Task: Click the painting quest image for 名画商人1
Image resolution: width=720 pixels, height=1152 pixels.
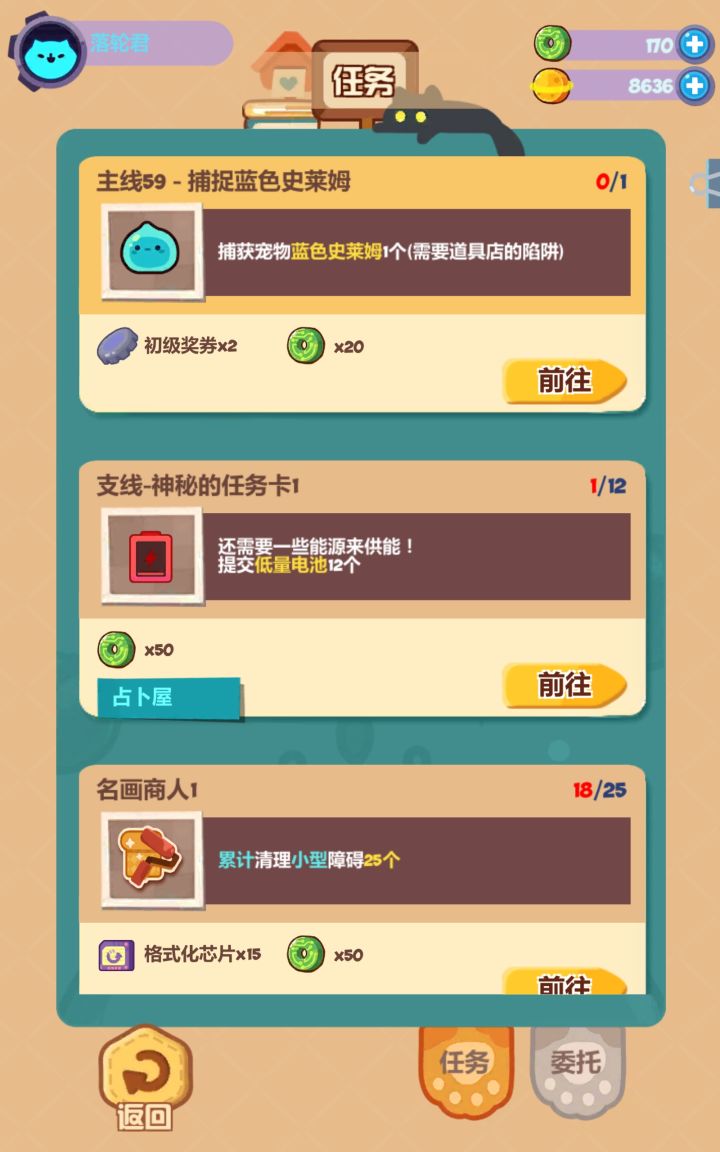Action: coord(152,858)
